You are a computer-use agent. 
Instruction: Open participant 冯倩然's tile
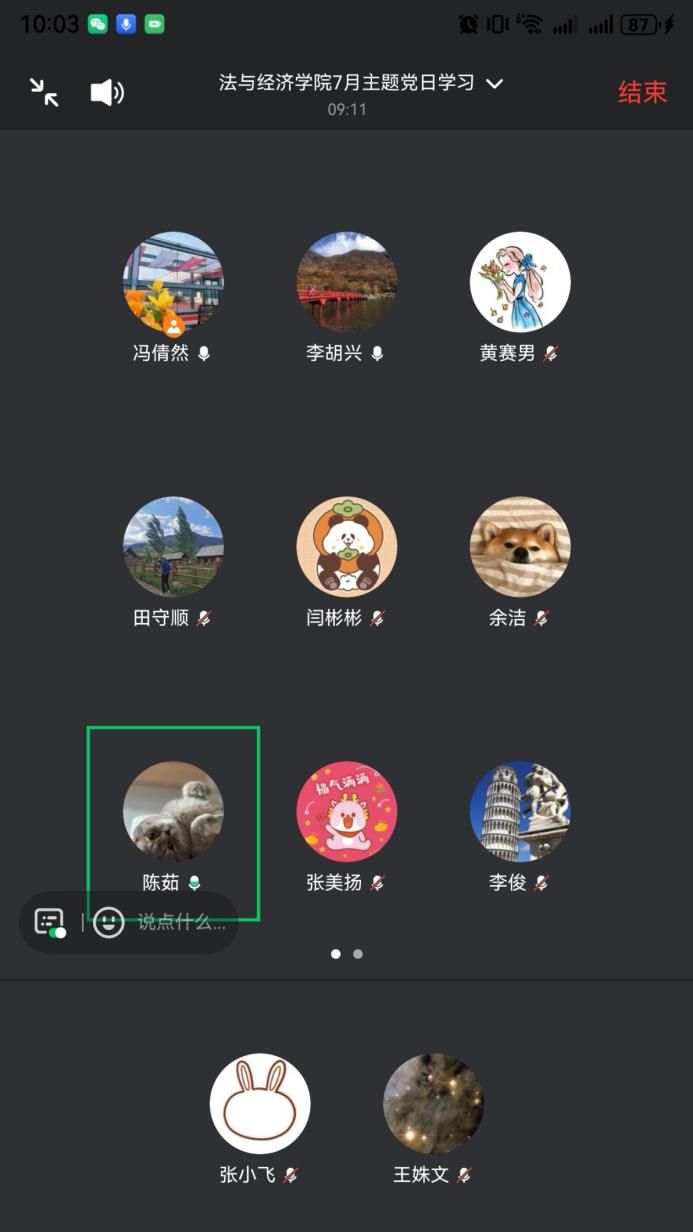(173, 282)
